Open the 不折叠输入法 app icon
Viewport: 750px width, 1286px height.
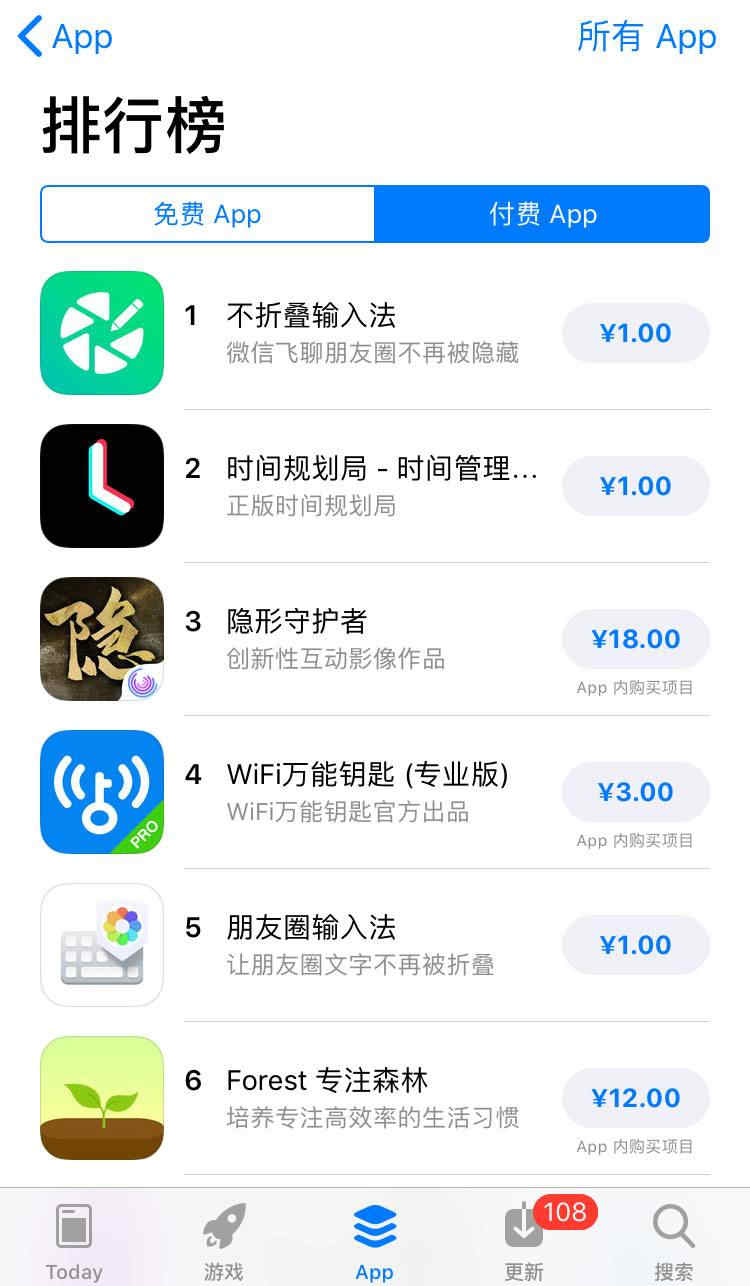[x=101, y=333]
